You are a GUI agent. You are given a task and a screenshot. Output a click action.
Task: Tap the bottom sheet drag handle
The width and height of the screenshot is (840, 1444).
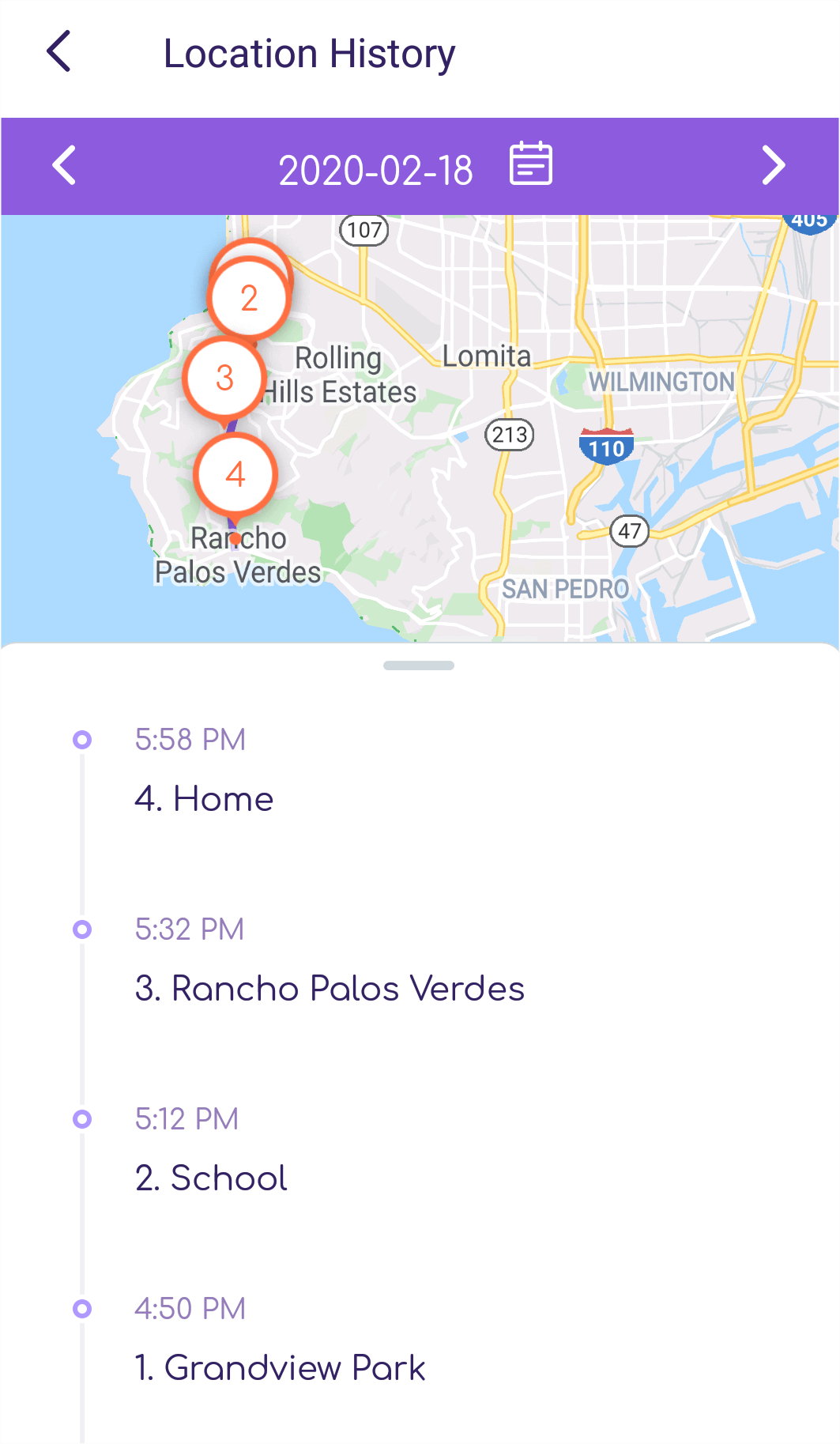pyautogui.click(x=419, y=665)
